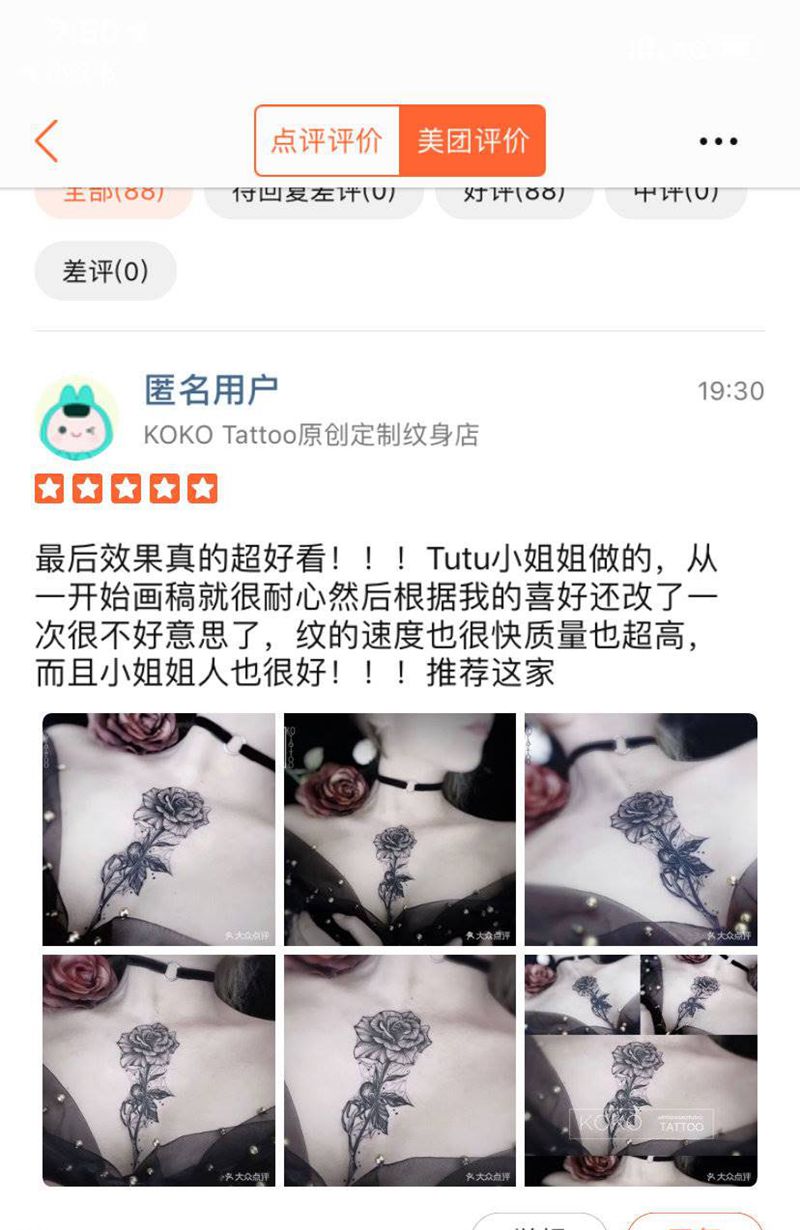Open the three-dot overflow menu

coord(718,142)
